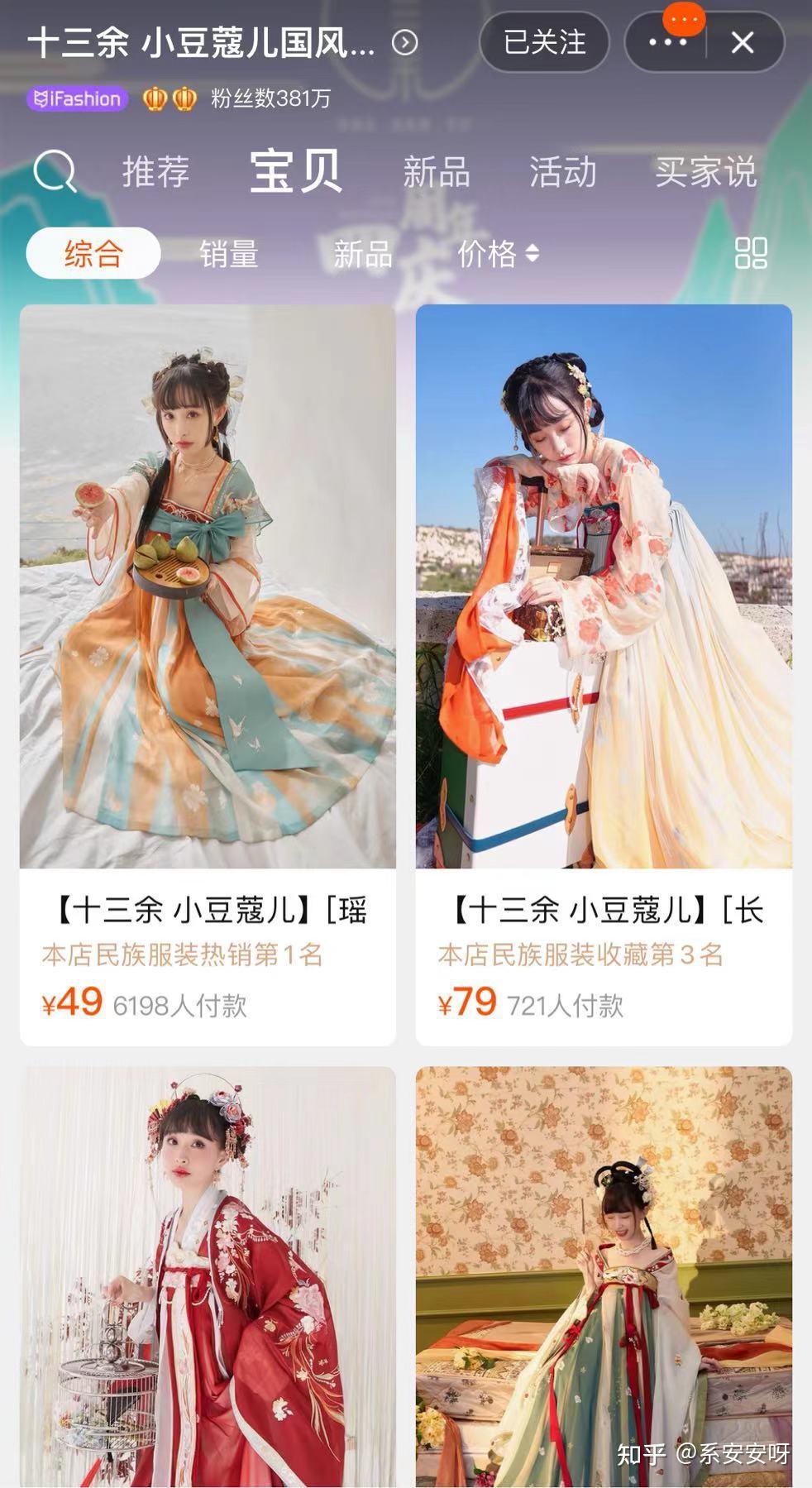Toggle the grid layout view icon
The height and width of the screenshot is (1488, 812).
[751, 253]
